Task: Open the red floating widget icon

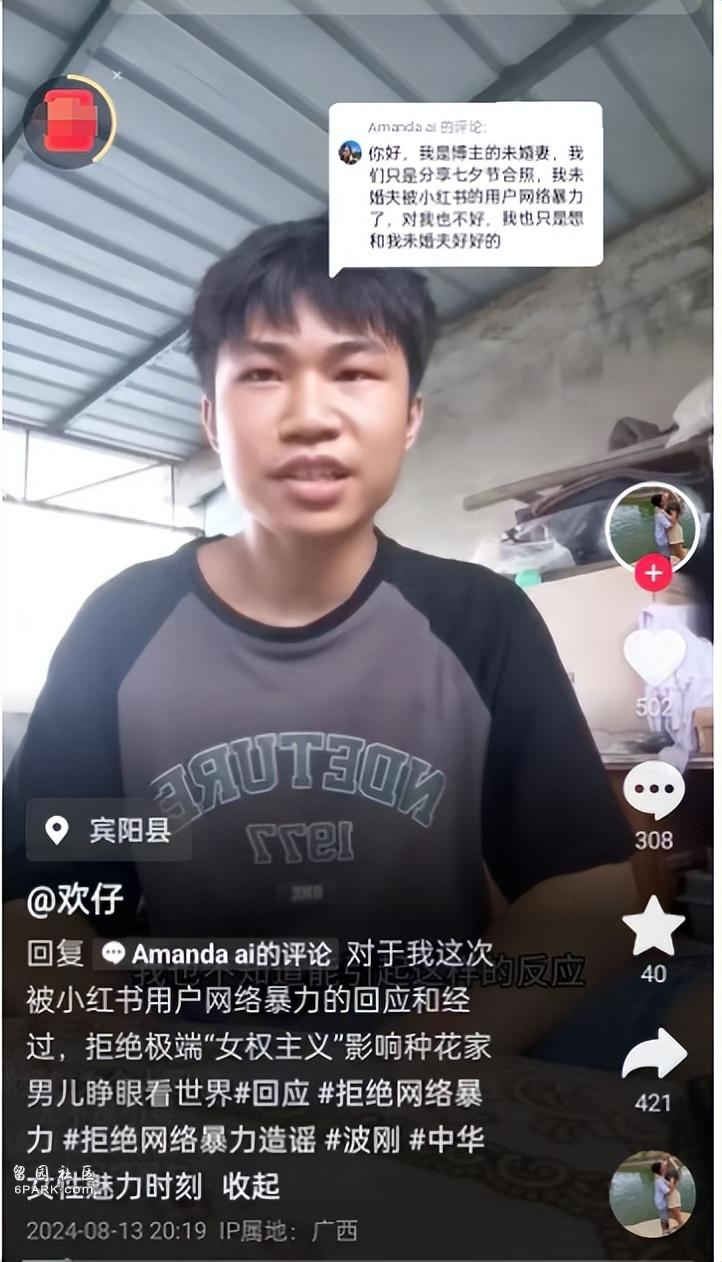Action: (69, 121)
